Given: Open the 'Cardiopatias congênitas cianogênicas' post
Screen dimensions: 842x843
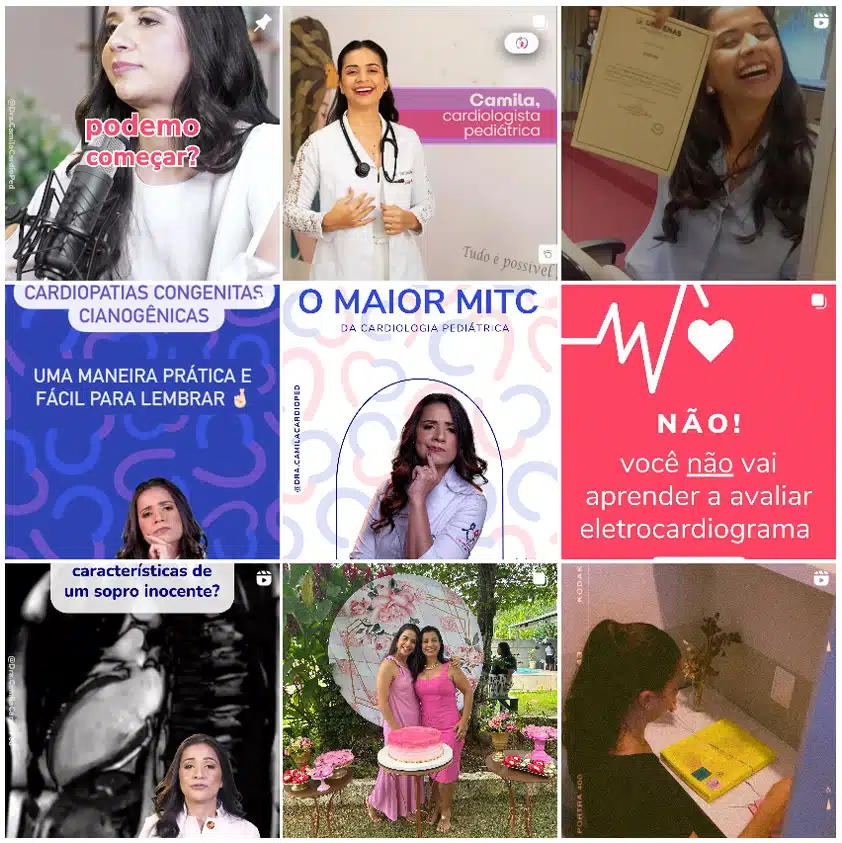Looking at the screenshot, I should (142, 421).
